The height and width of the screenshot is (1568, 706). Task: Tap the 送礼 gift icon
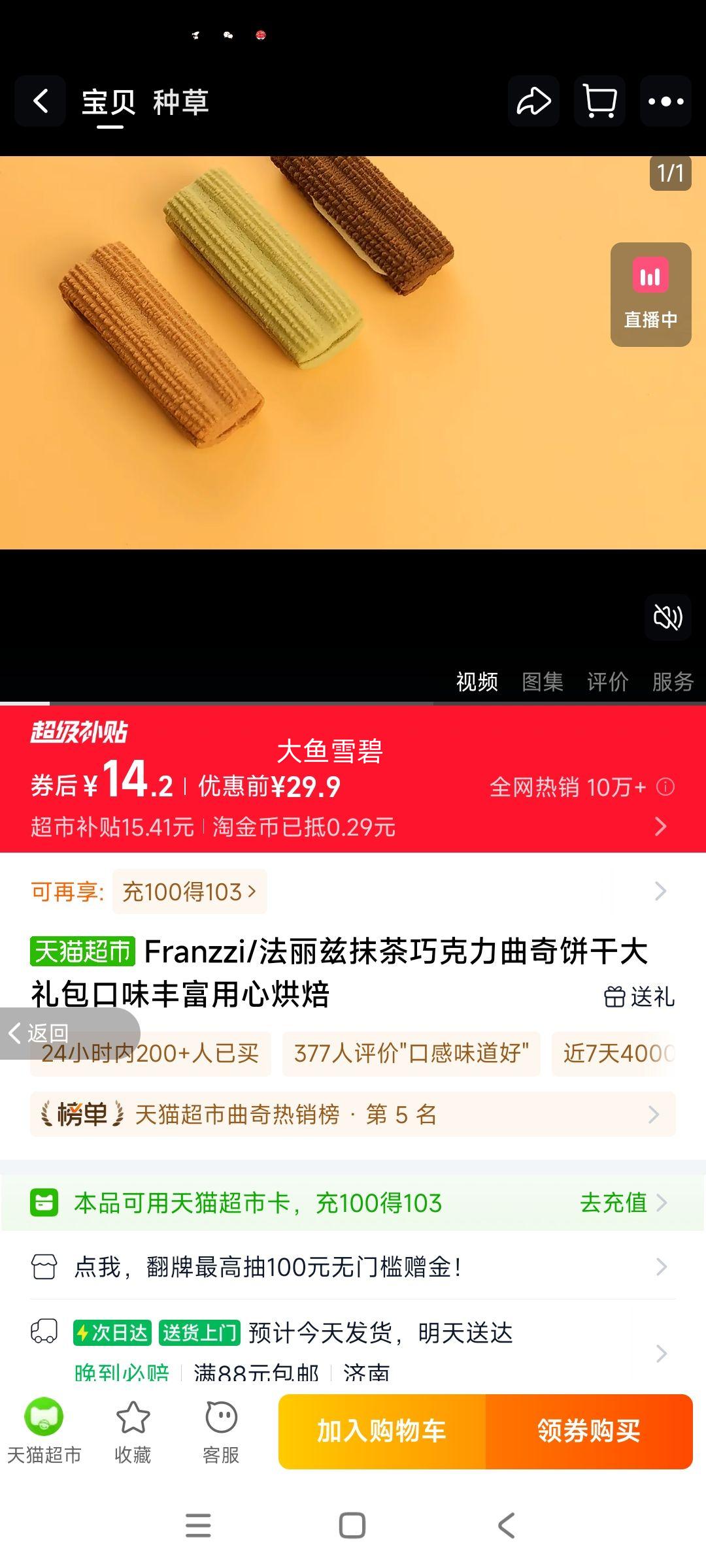[x=639, y=996]
